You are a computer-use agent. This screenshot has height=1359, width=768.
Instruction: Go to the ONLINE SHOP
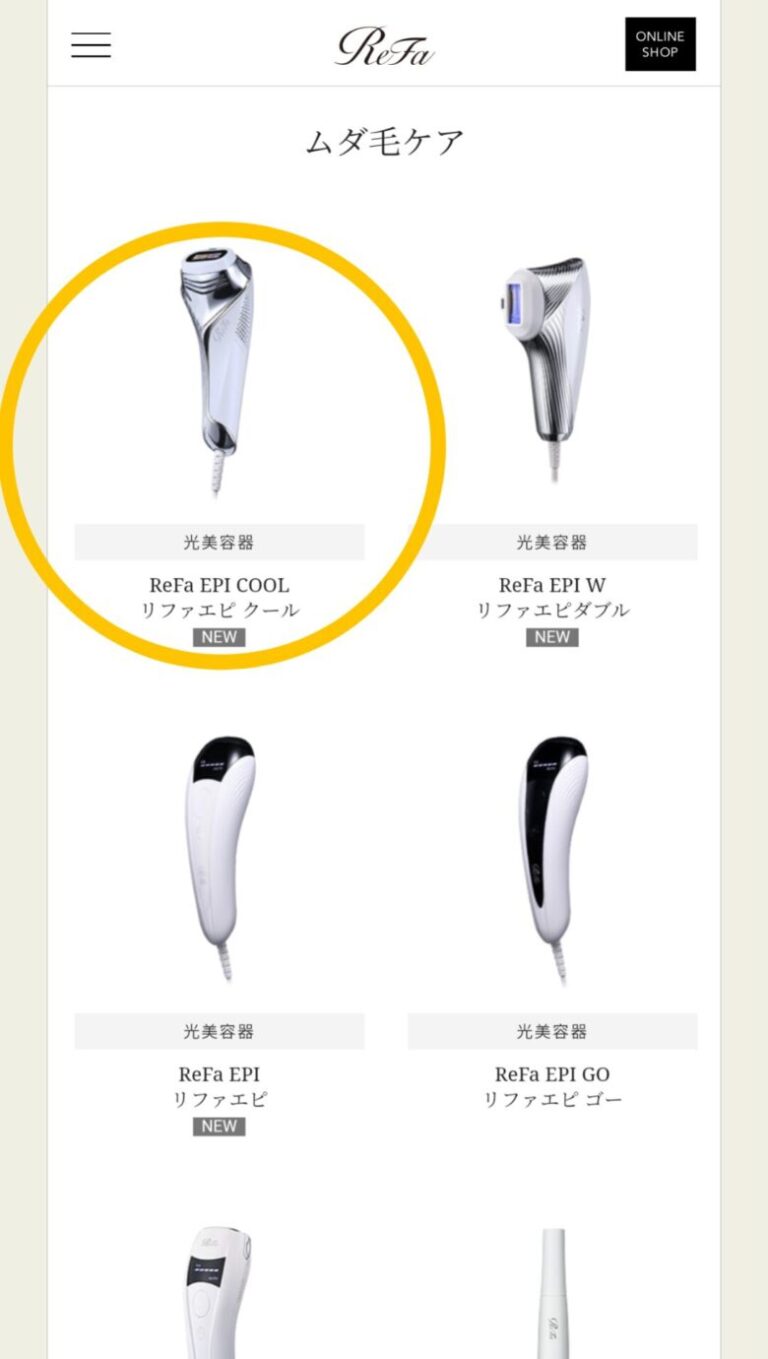pos(660,44)
